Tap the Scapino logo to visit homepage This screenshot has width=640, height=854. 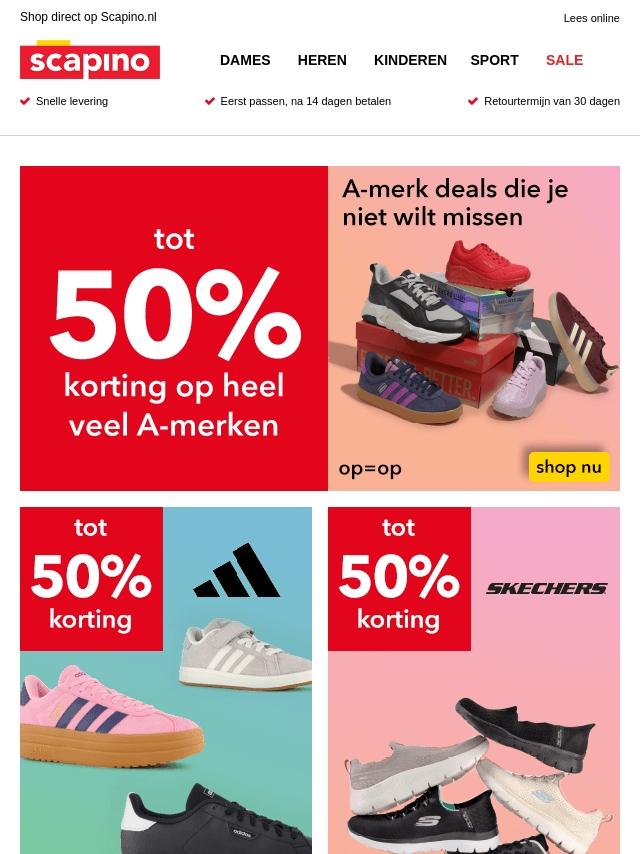coord(90,60)
